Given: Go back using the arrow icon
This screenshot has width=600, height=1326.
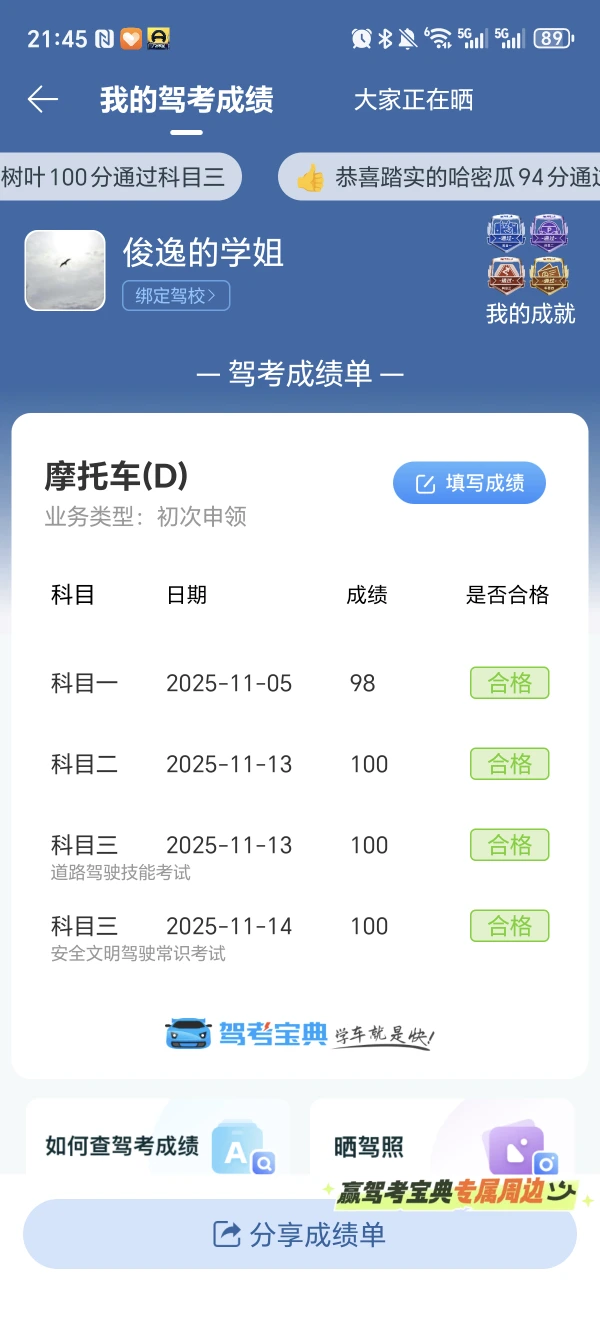Looking at the screenshot, I should [x=43, y=99].
